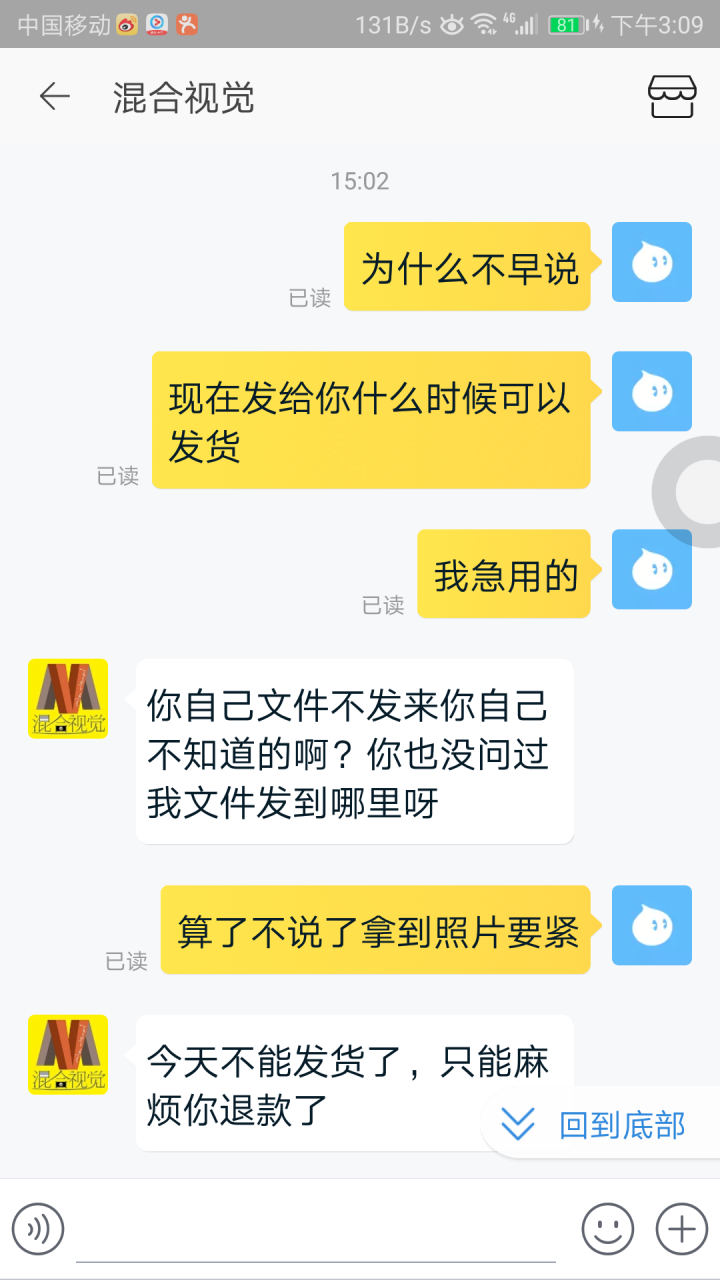This screenshot has height=1280, width=720.
Task: Open 混合视觉 seller avatar beside 你自己文件不发来
Action: pyautogui.click(x=68, y=699)
